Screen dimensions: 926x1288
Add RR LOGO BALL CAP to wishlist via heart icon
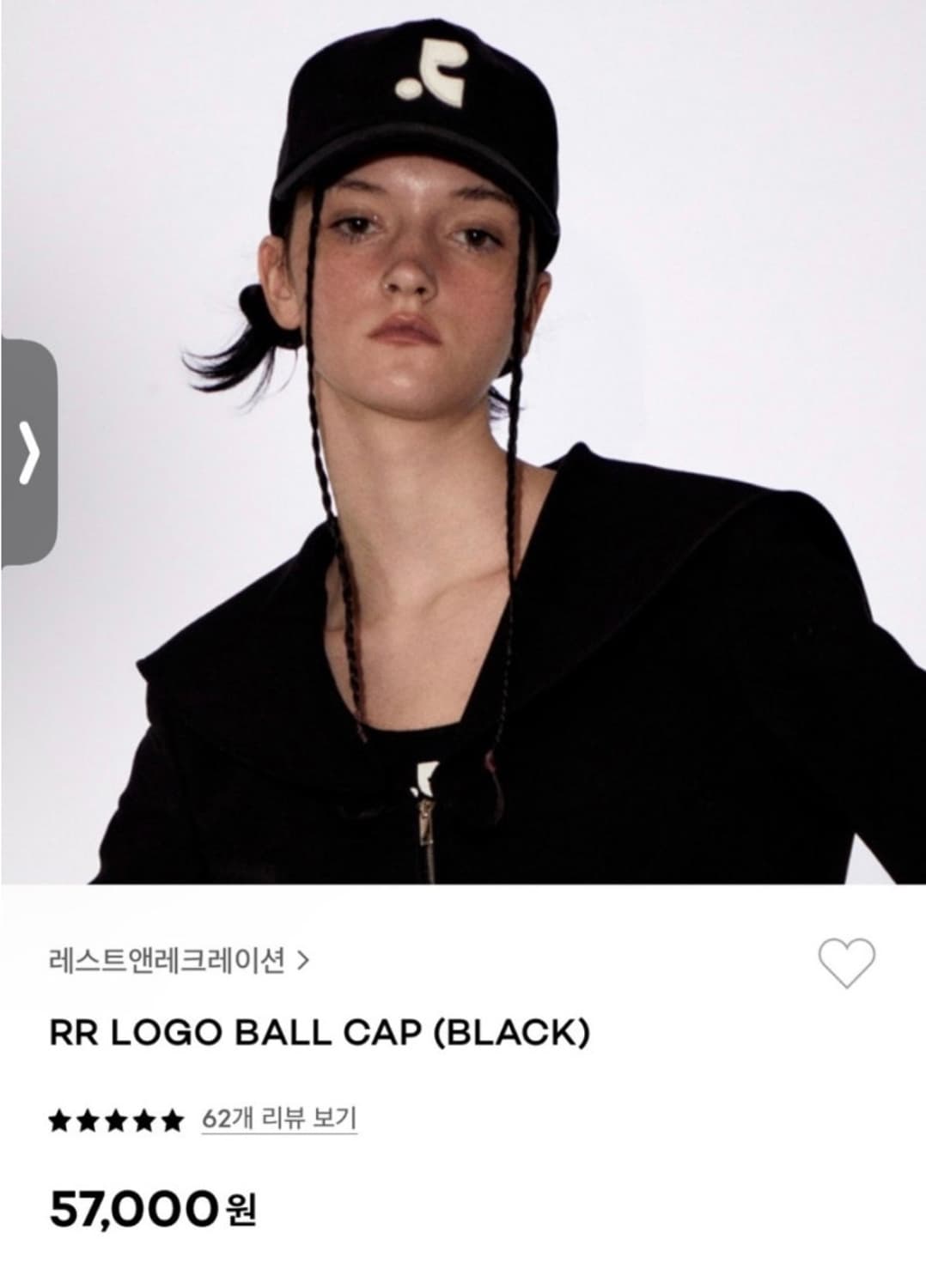(846, 963)
